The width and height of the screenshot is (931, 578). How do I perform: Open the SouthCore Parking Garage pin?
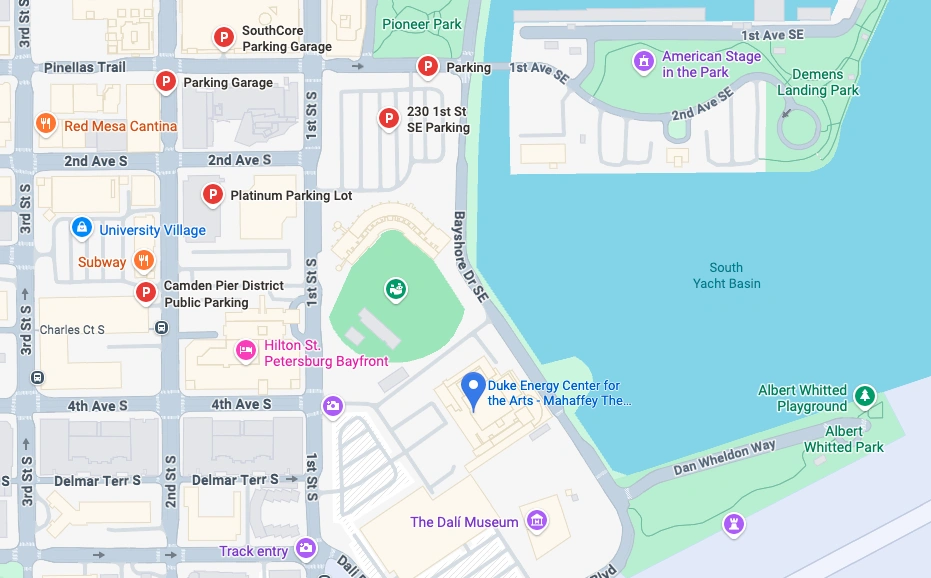point(224,38)
